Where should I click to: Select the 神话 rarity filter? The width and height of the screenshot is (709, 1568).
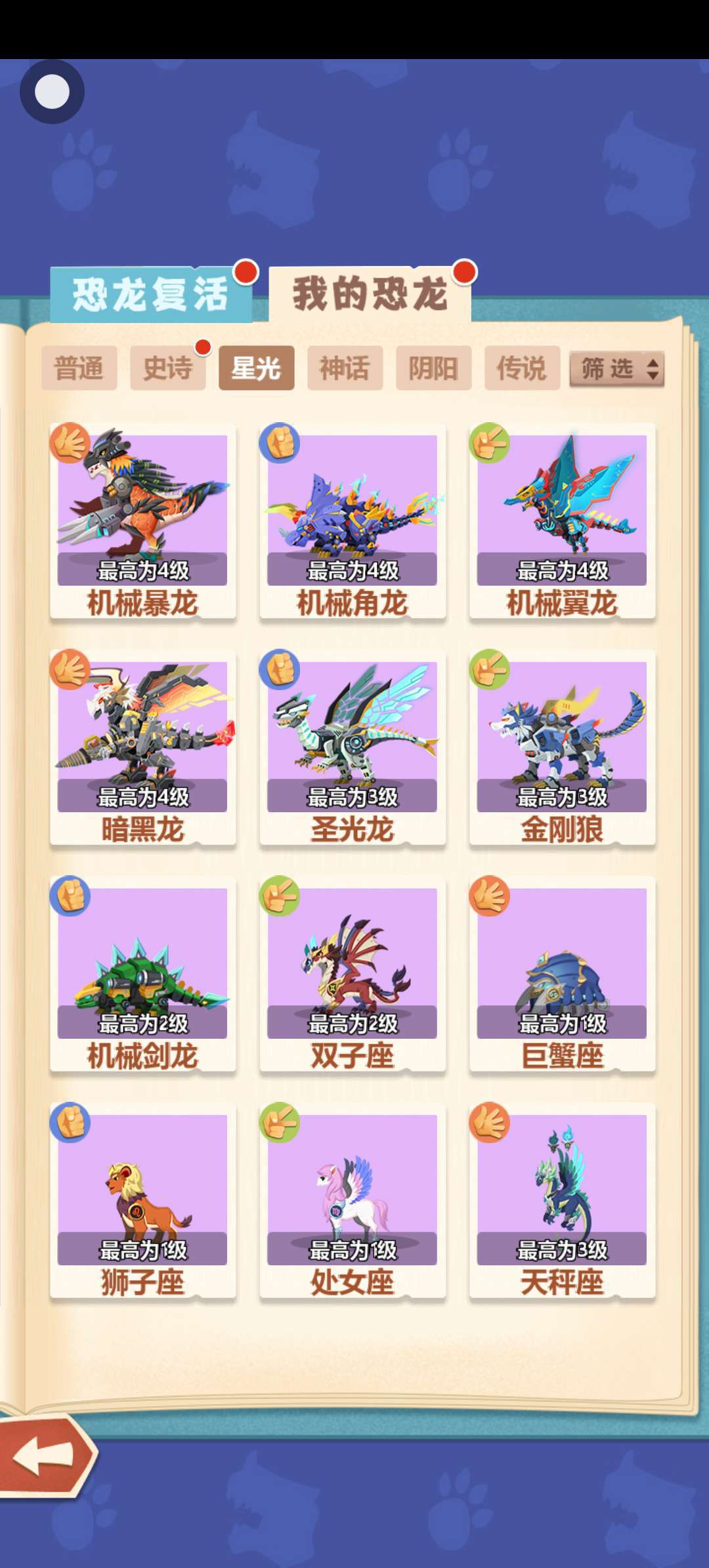coord(345,368)
